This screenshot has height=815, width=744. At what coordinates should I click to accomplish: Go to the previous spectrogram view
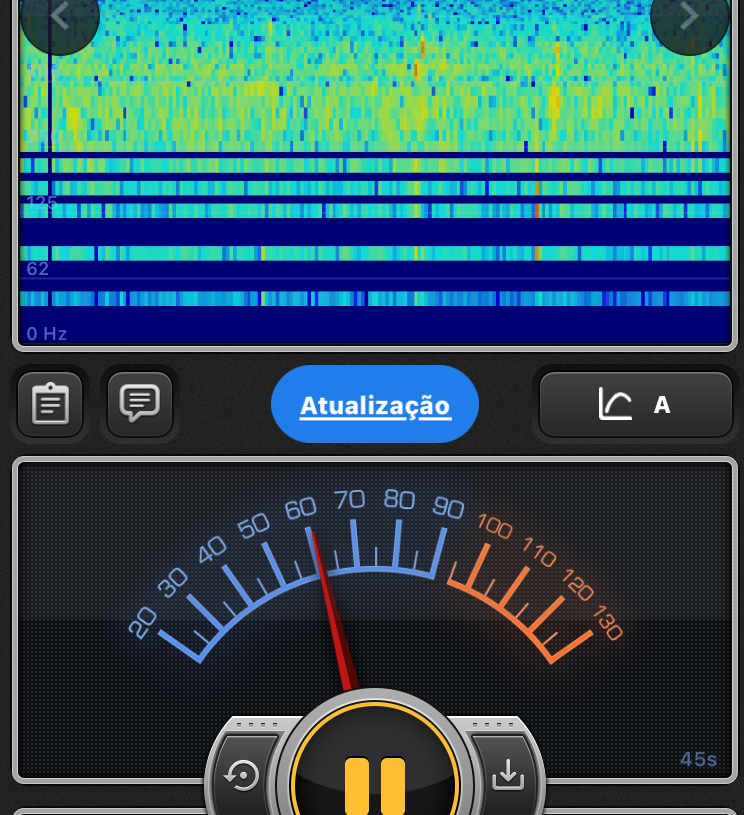pos(59,18)
